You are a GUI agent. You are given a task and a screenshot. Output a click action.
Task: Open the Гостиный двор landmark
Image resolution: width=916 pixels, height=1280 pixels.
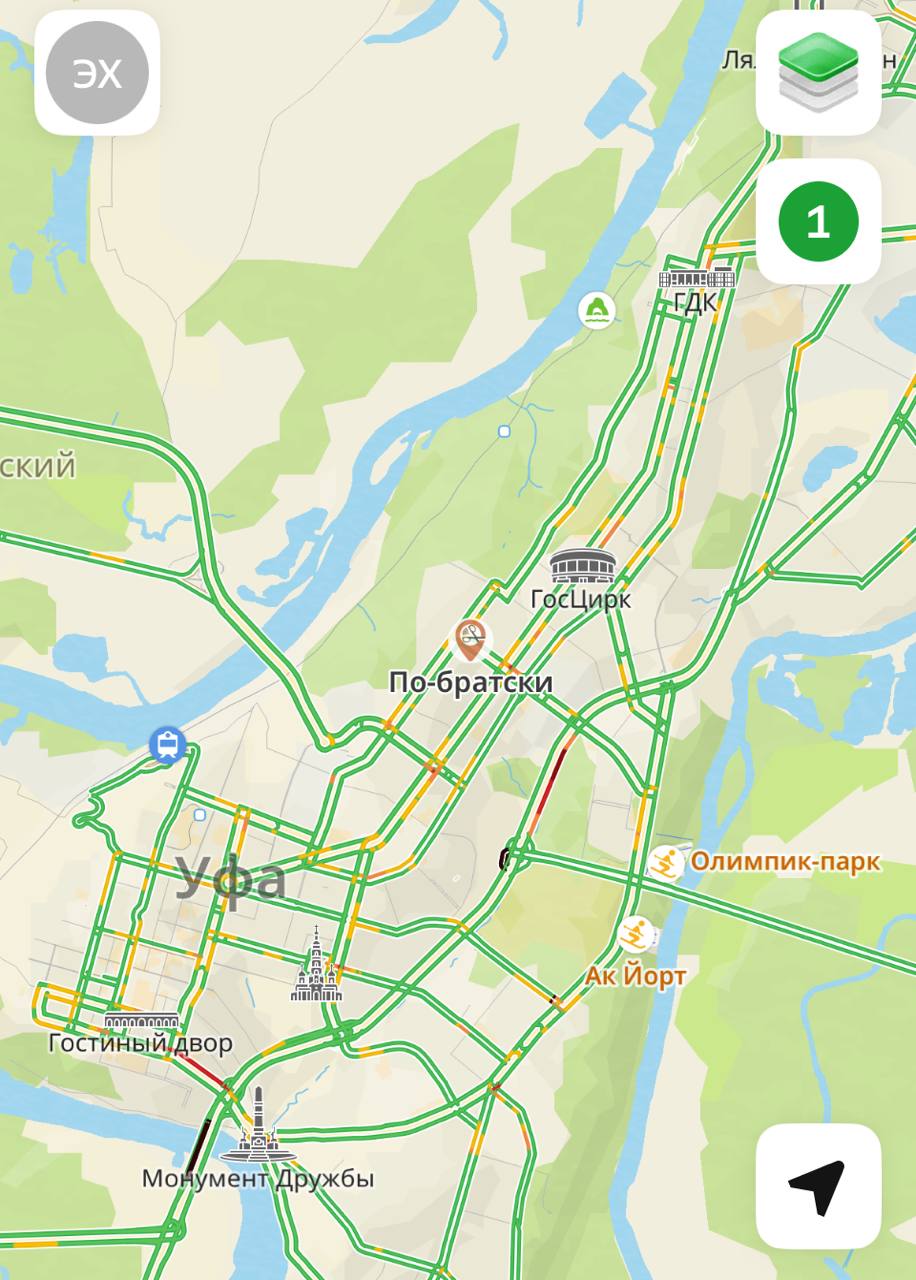[141, 1021]
